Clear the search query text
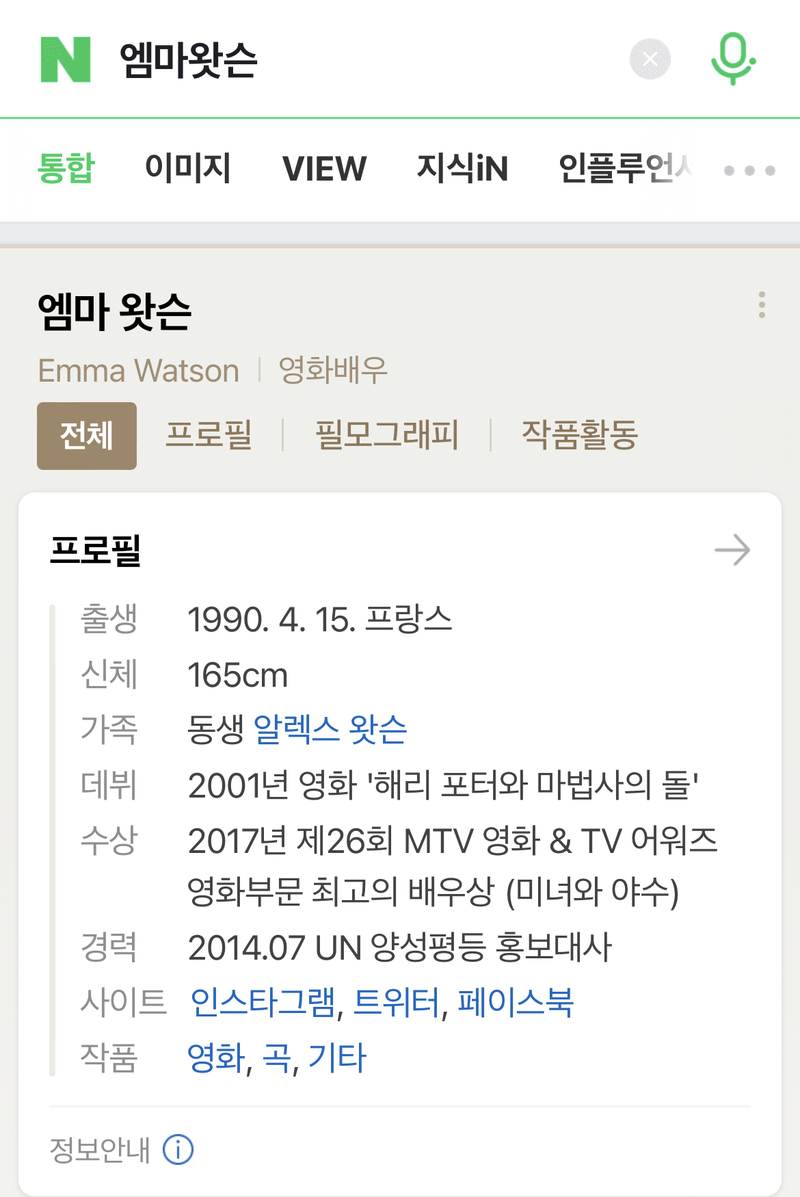Viewport: 800px width, 1197px height. tap(650, 60)
